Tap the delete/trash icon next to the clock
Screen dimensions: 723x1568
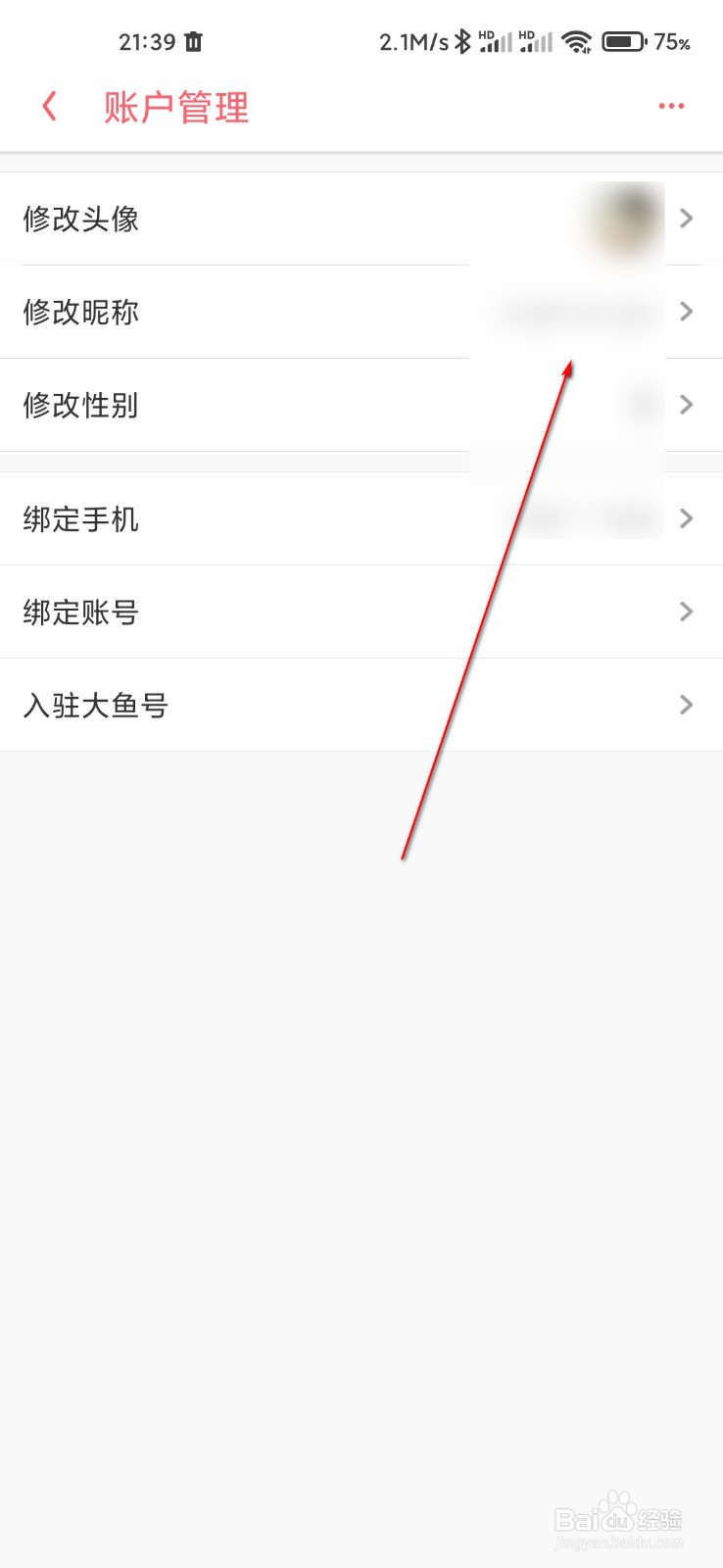point(193,40)
